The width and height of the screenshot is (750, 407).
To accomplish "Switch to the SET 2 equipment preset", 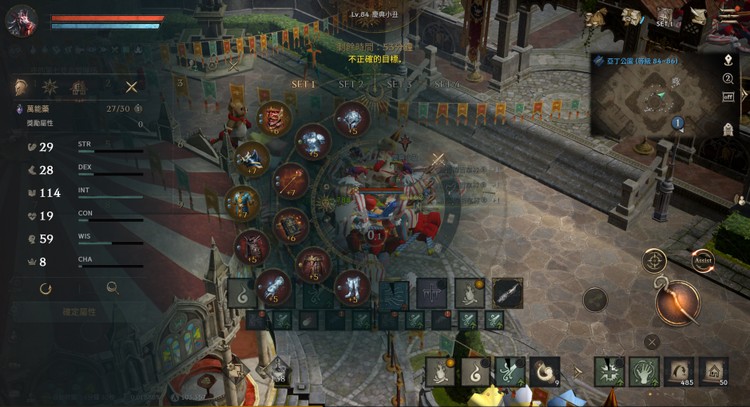I will (351, 85).
